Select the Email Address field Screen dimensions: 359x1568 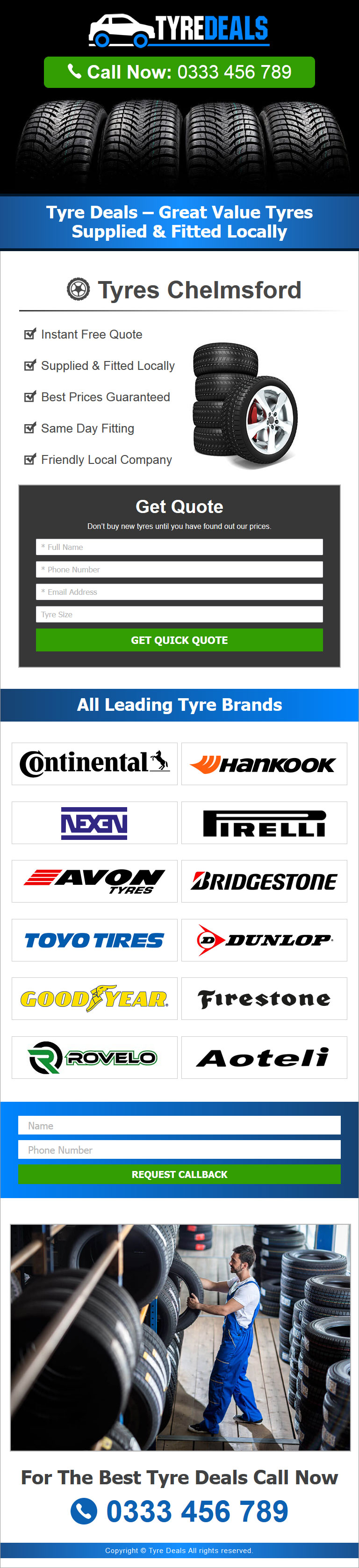coord(179,592)
